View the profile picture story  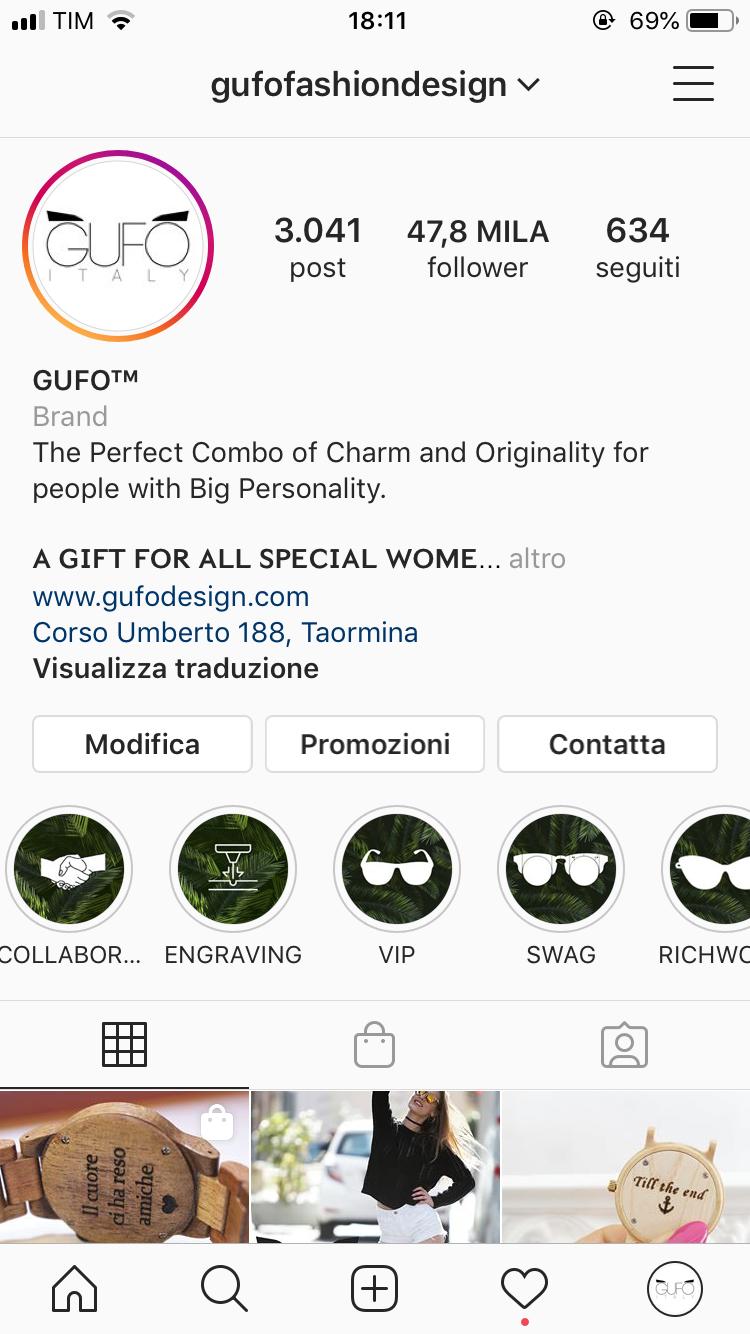118,246
